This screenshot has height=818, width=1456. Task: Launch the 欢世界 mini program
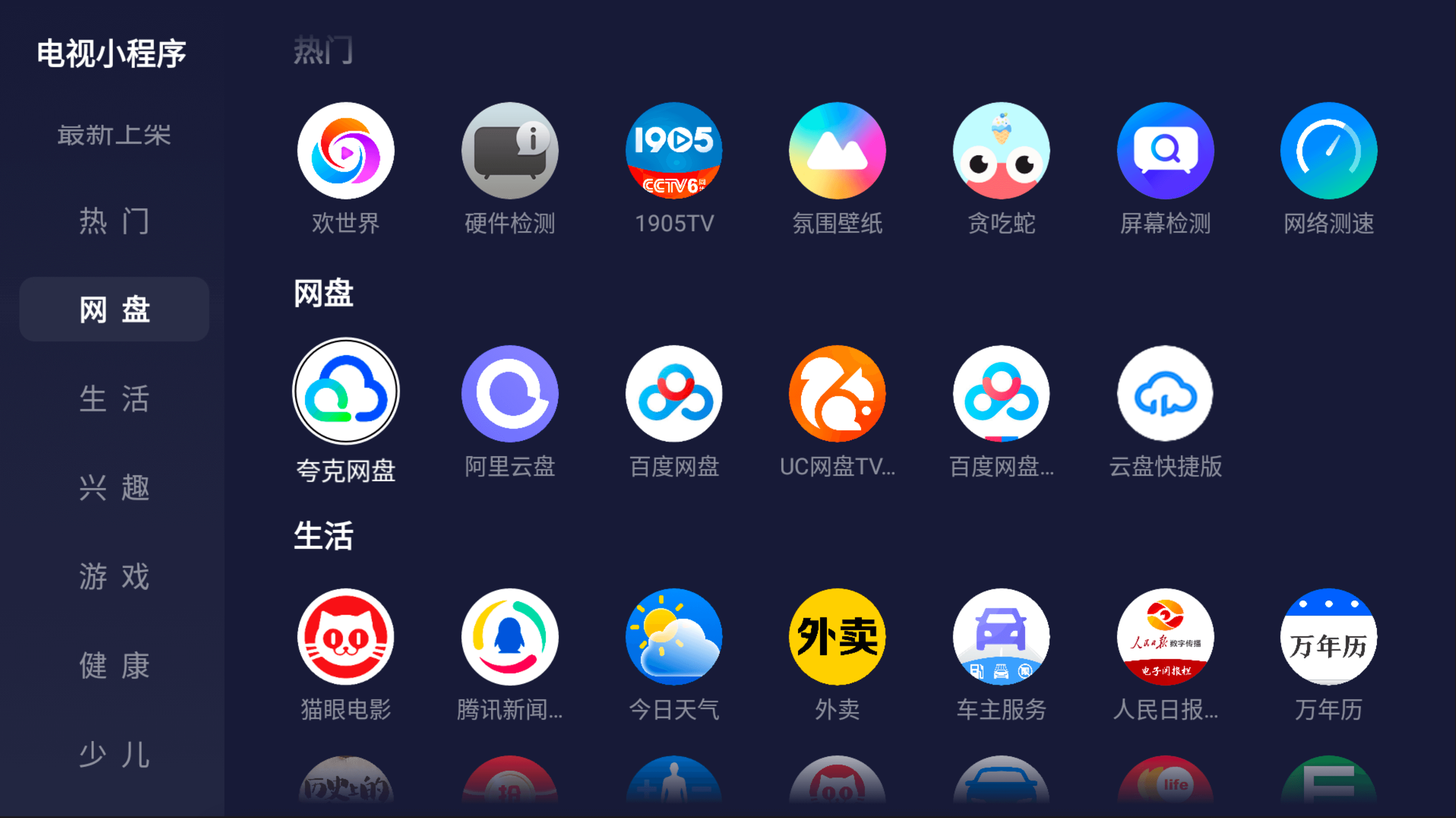tap(346, 151)
